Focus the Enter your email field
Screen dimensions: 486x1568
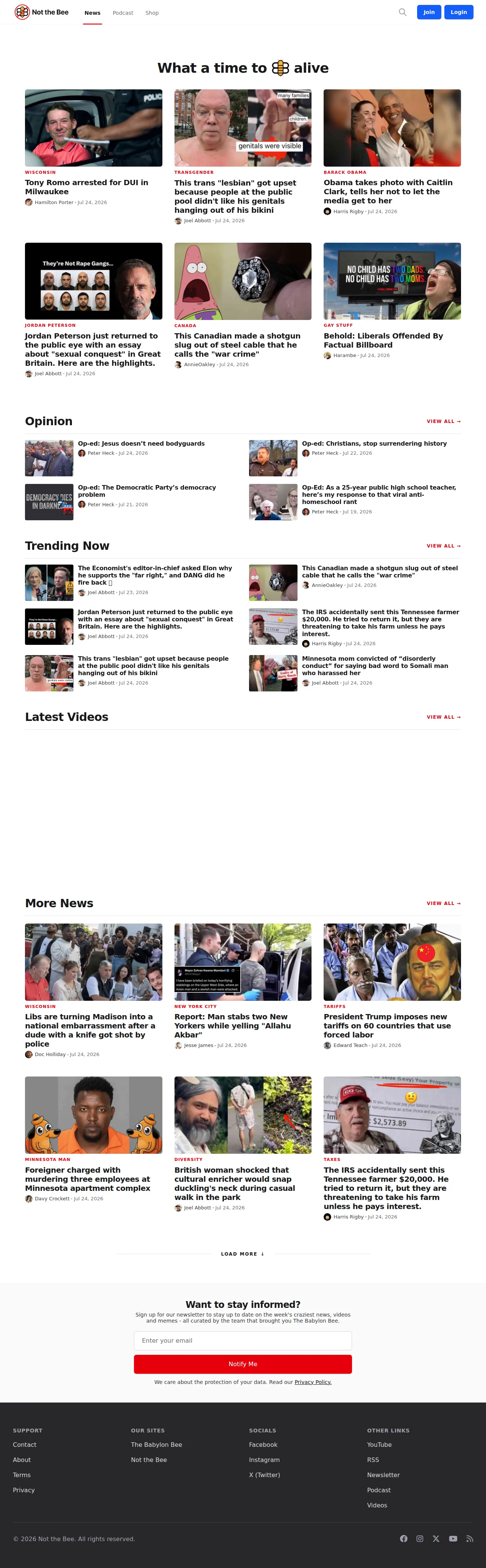coord(243,1340)
